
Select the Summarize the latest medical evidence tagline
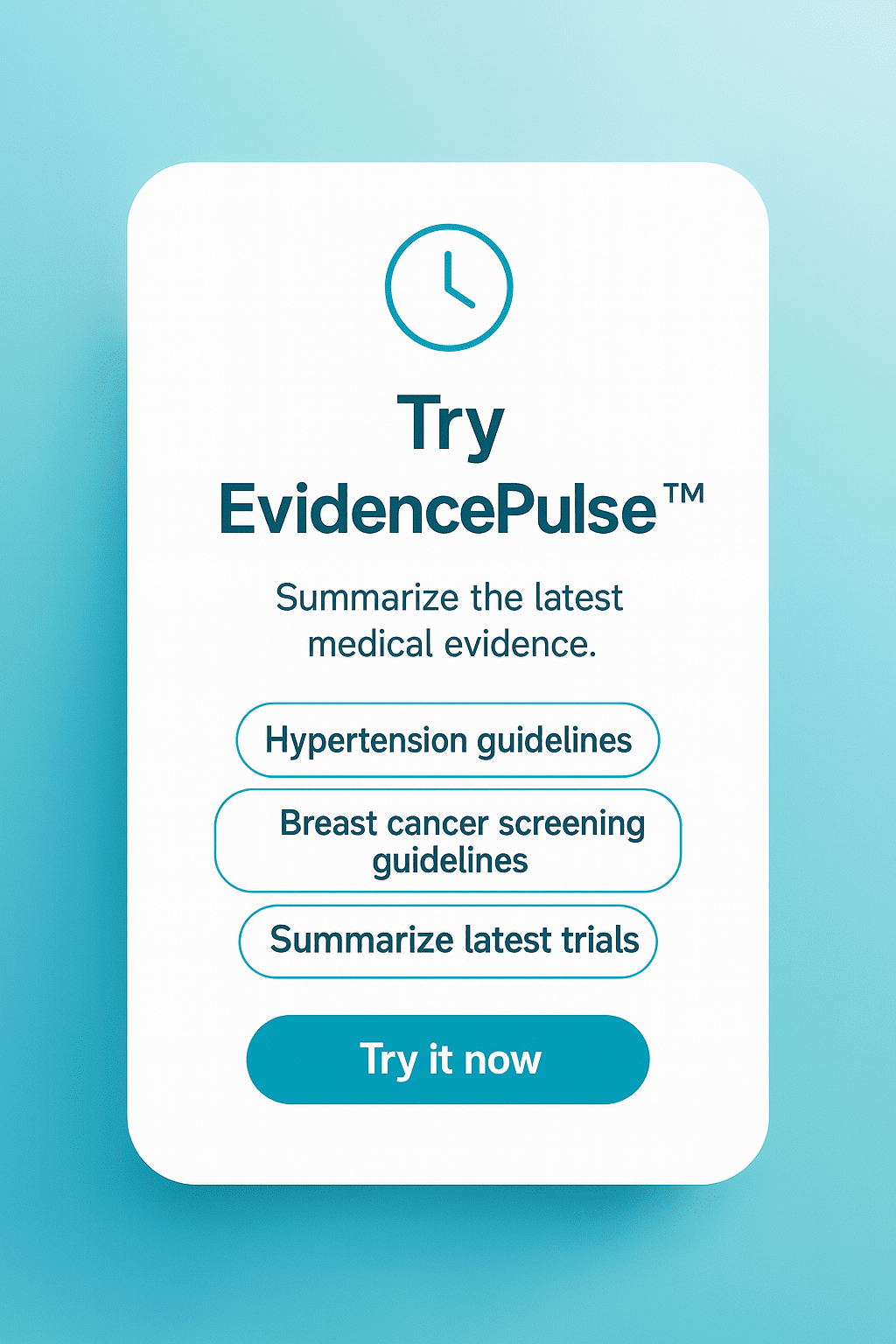448,621
